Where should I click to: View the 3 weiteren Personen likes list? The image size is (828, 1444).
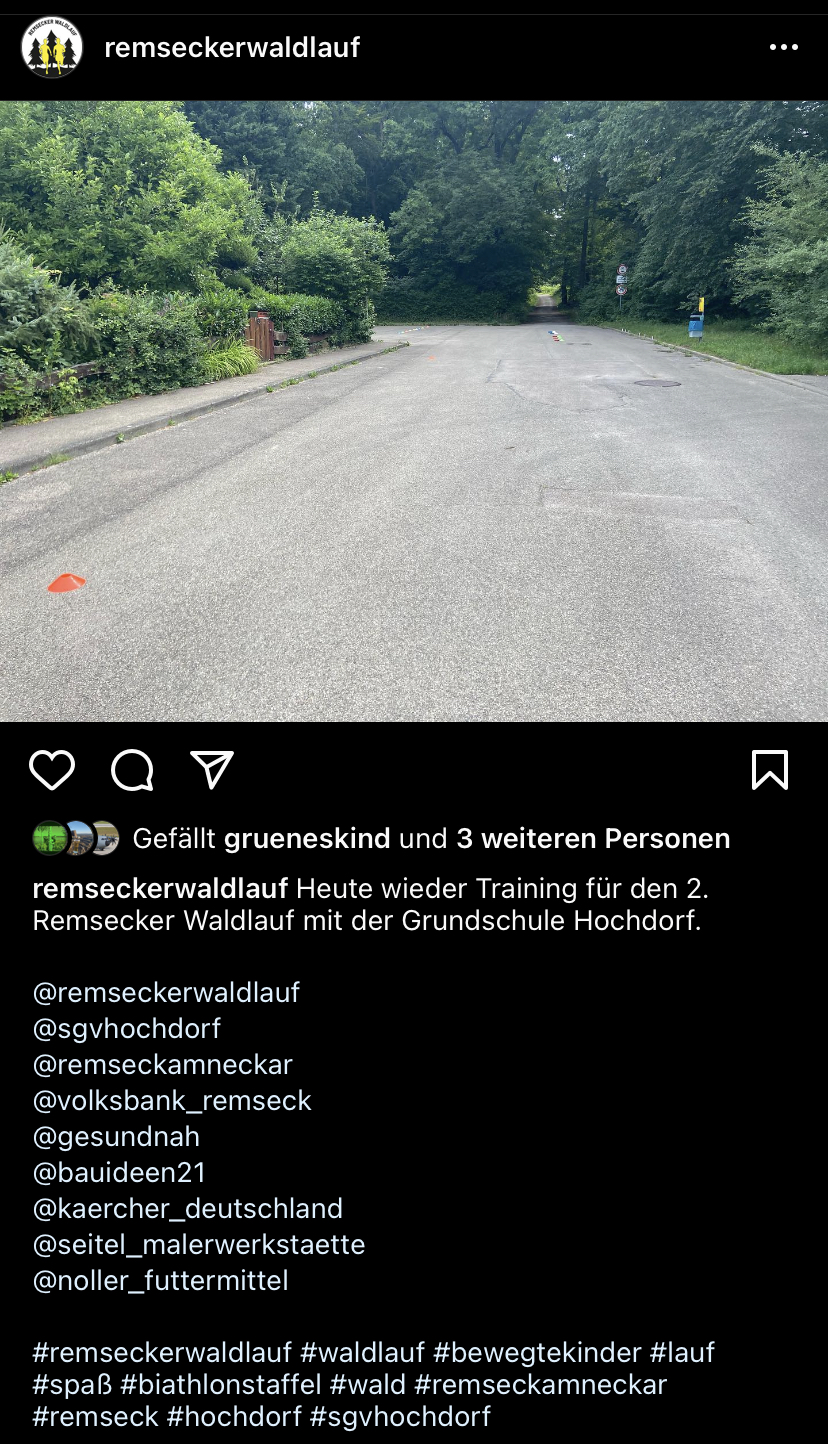coord(593,838)
